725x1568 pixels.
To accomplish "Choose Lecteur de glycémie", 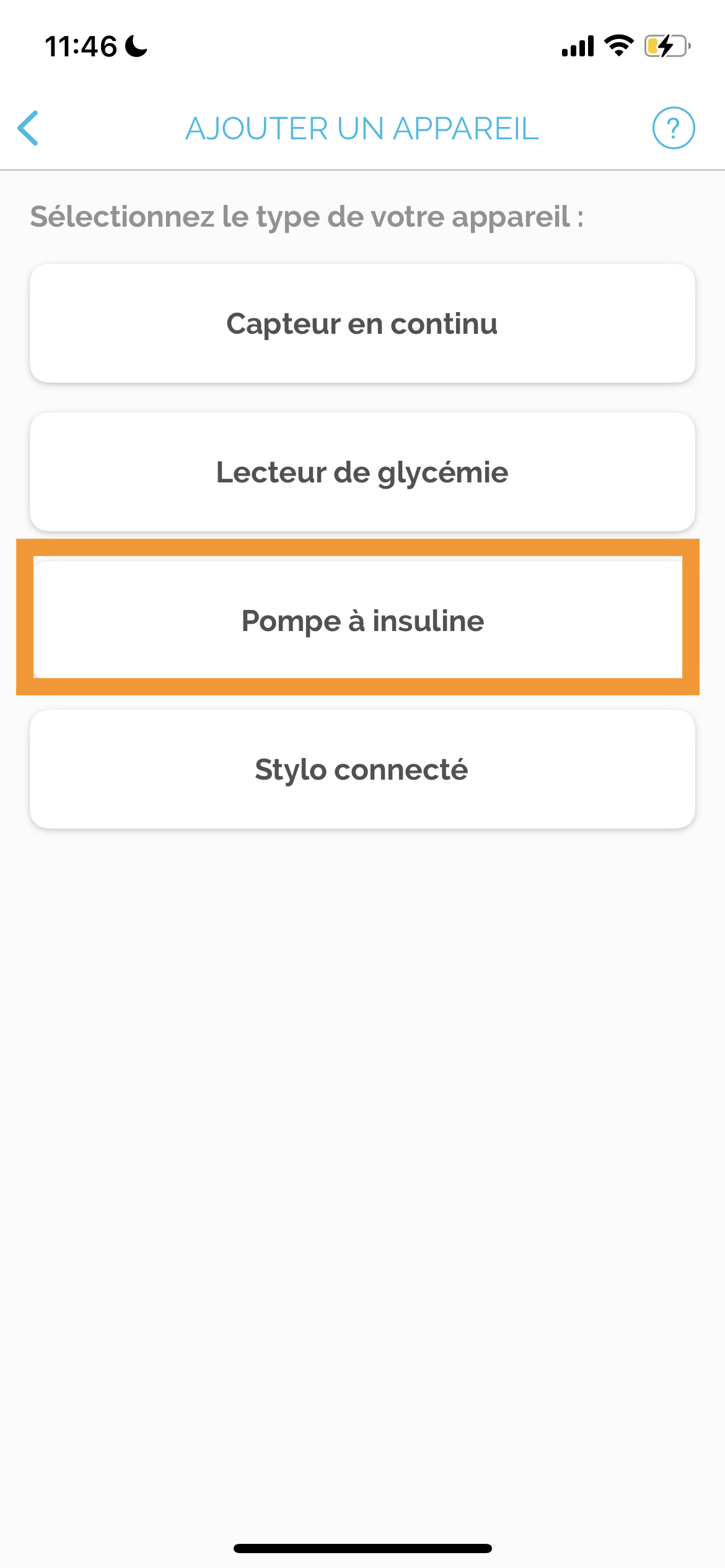I will tap(362, 472).
